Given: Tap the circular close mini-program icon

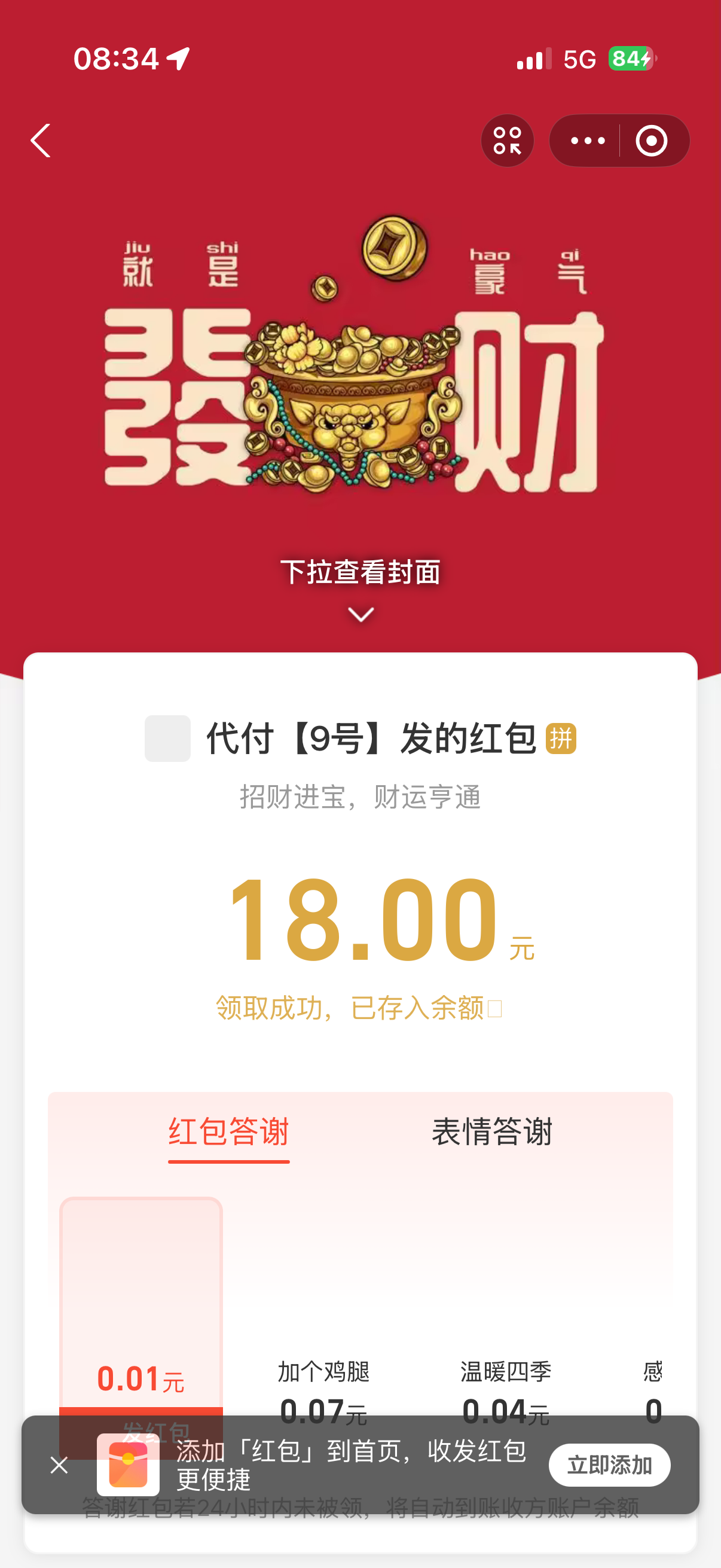Looking at the screenshot, I should [652, 140].
